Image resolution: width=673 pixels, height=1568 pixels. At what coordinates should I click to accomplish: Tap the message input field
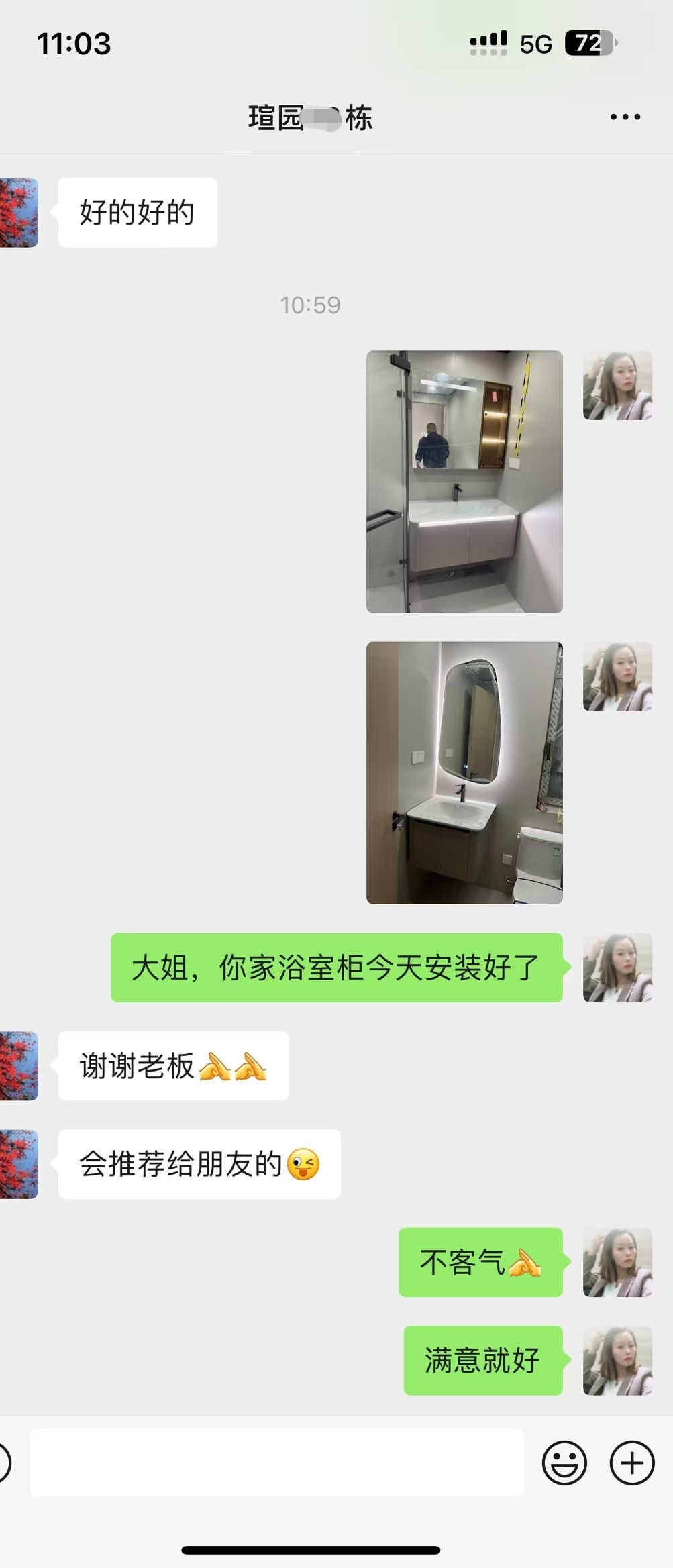(276, 1463)
